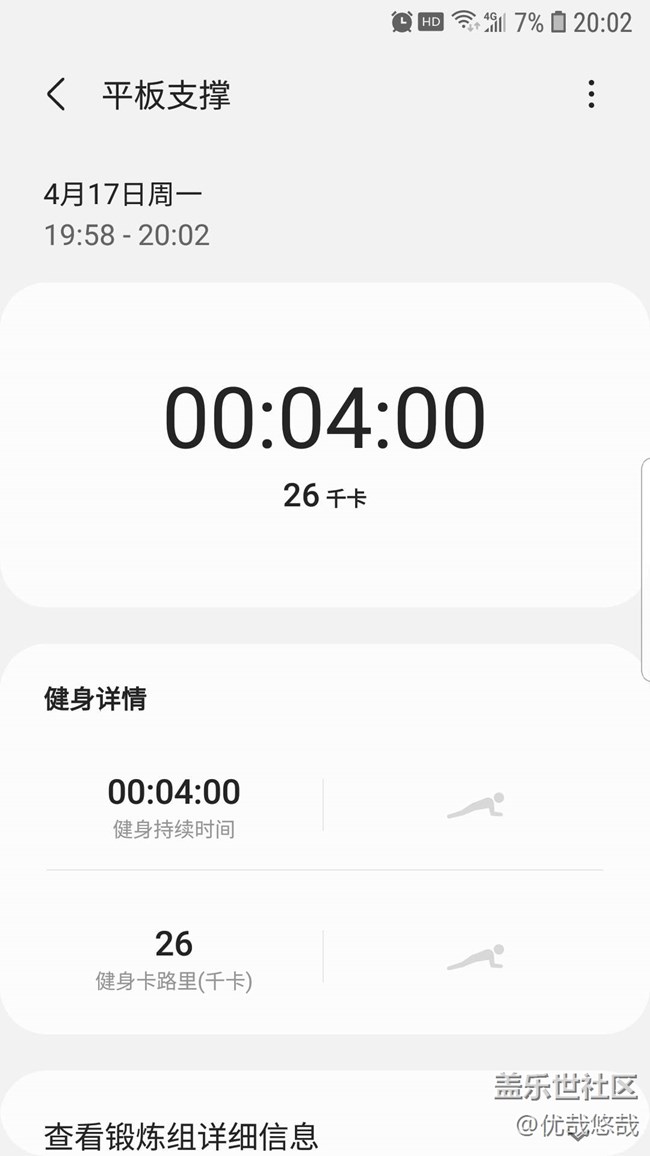Screen dimensions: 650x1156
Task: Open the three-dot overflow menu
Action: coord(591,94)
